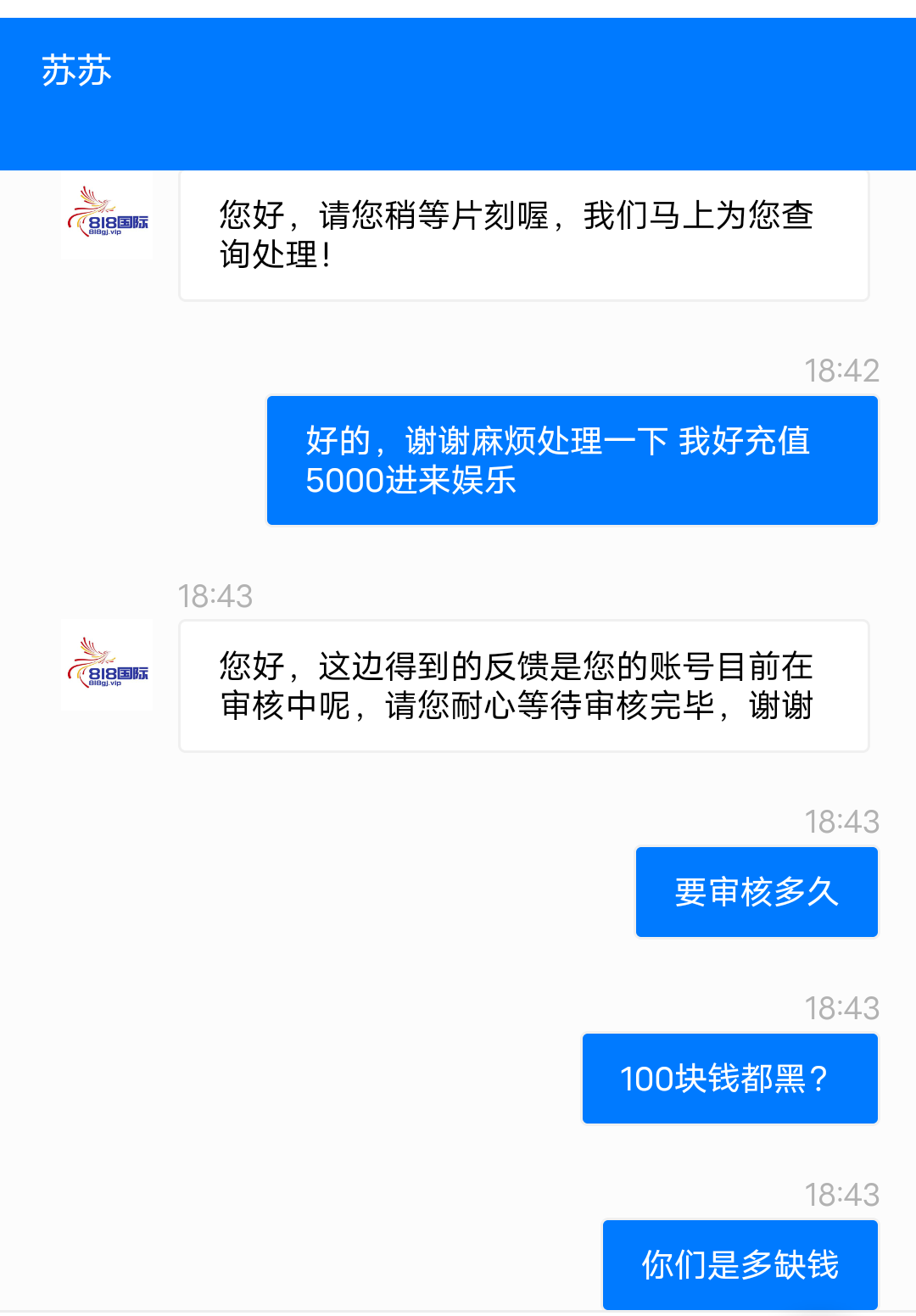This screenshot has width=916, height=1316.
Task: Click the message mentioning 充值5000进来娱乐
Action: point(572,460)
